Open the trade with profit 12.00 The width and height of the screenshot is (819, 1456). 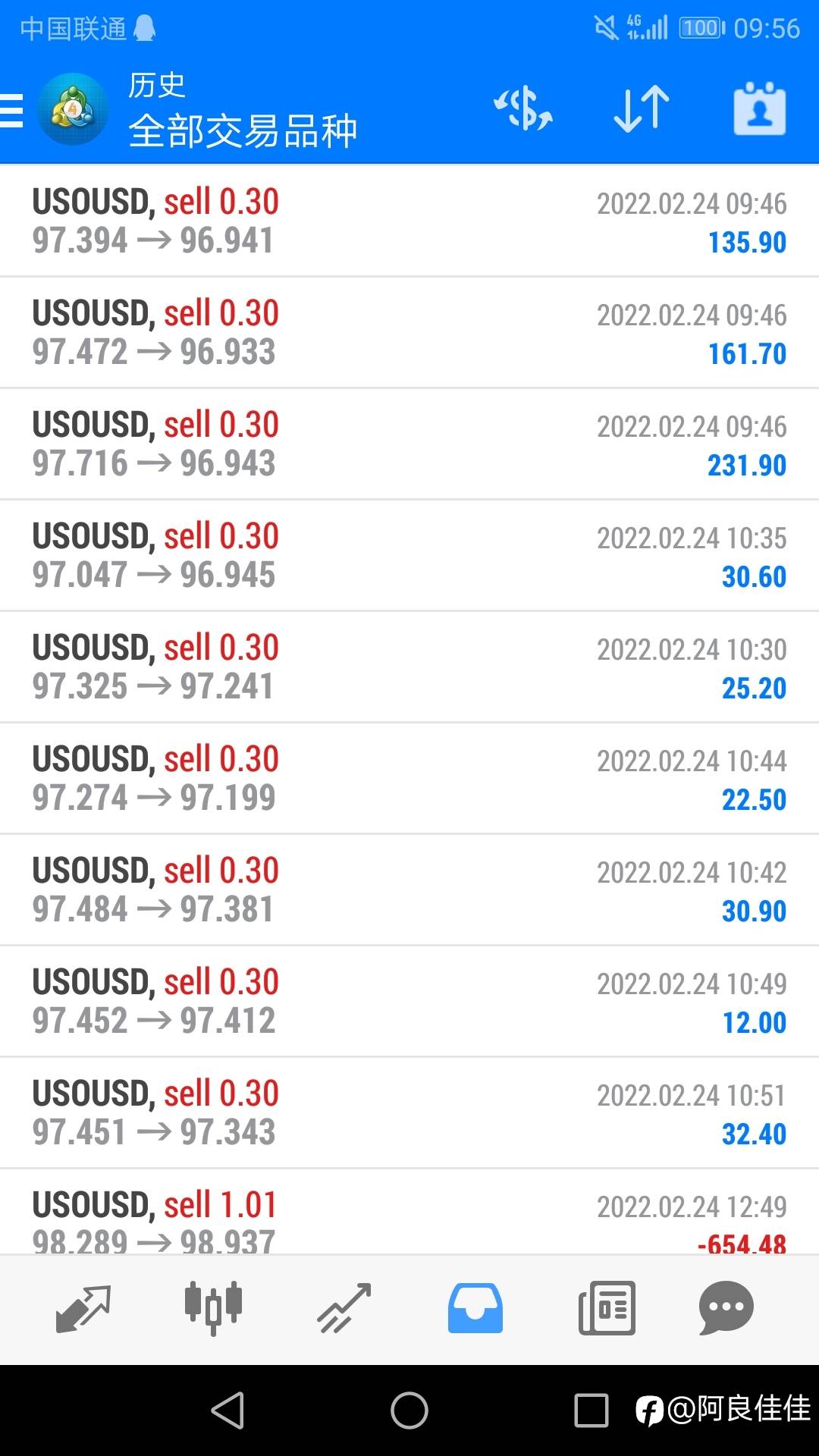(x=409, y=1001)
